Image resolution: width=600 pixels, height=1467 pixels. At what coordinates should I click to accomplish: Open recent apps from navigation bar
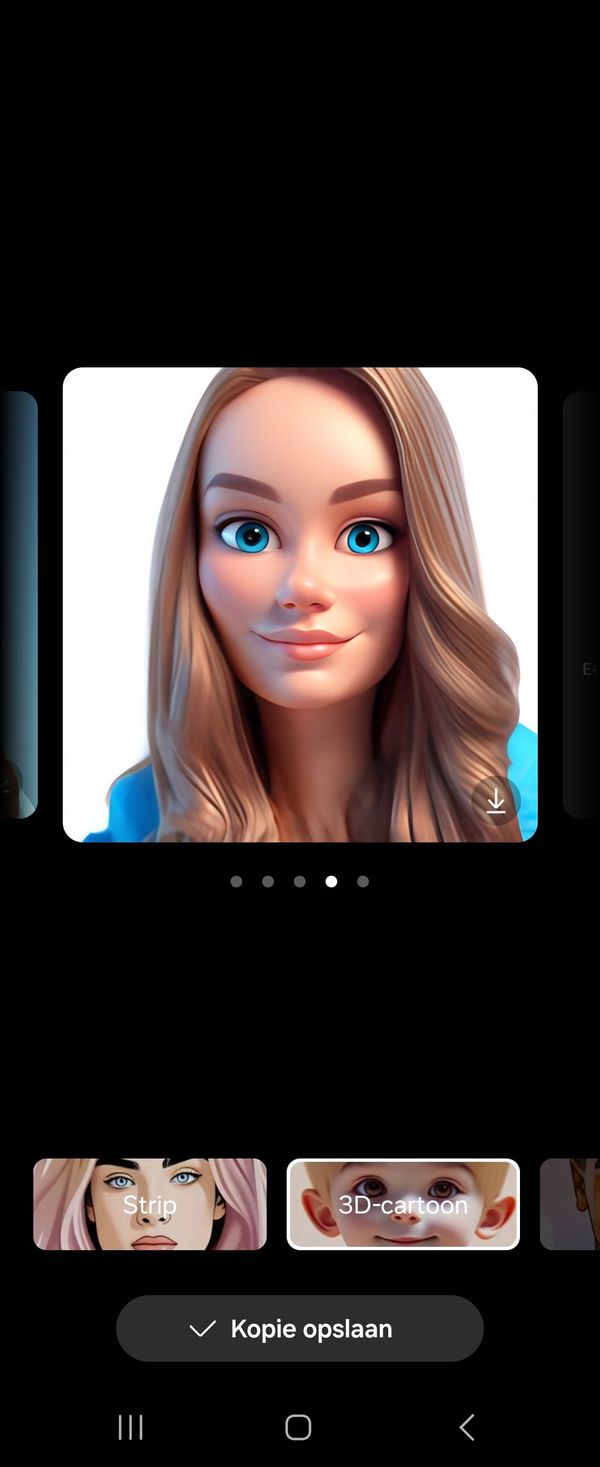coord(131,1427)
